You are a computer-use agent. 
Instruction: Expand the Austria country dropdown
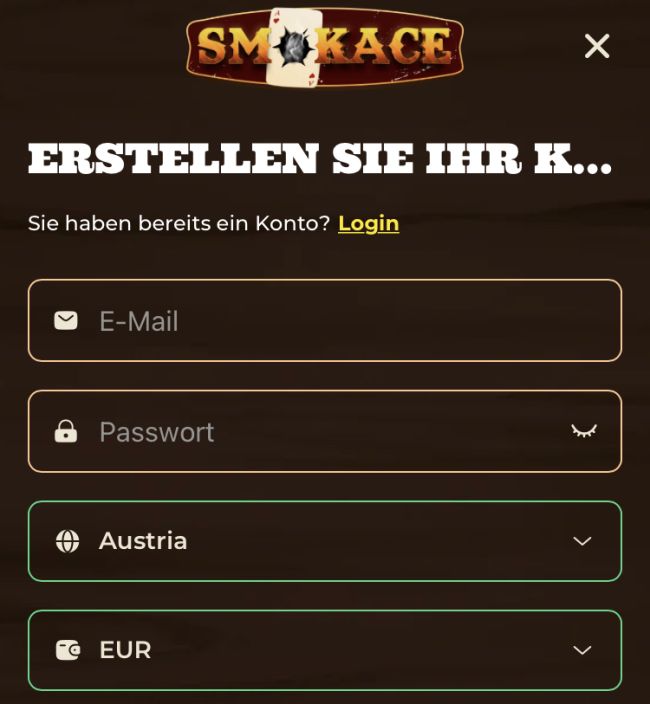click(x=325, y=541)
